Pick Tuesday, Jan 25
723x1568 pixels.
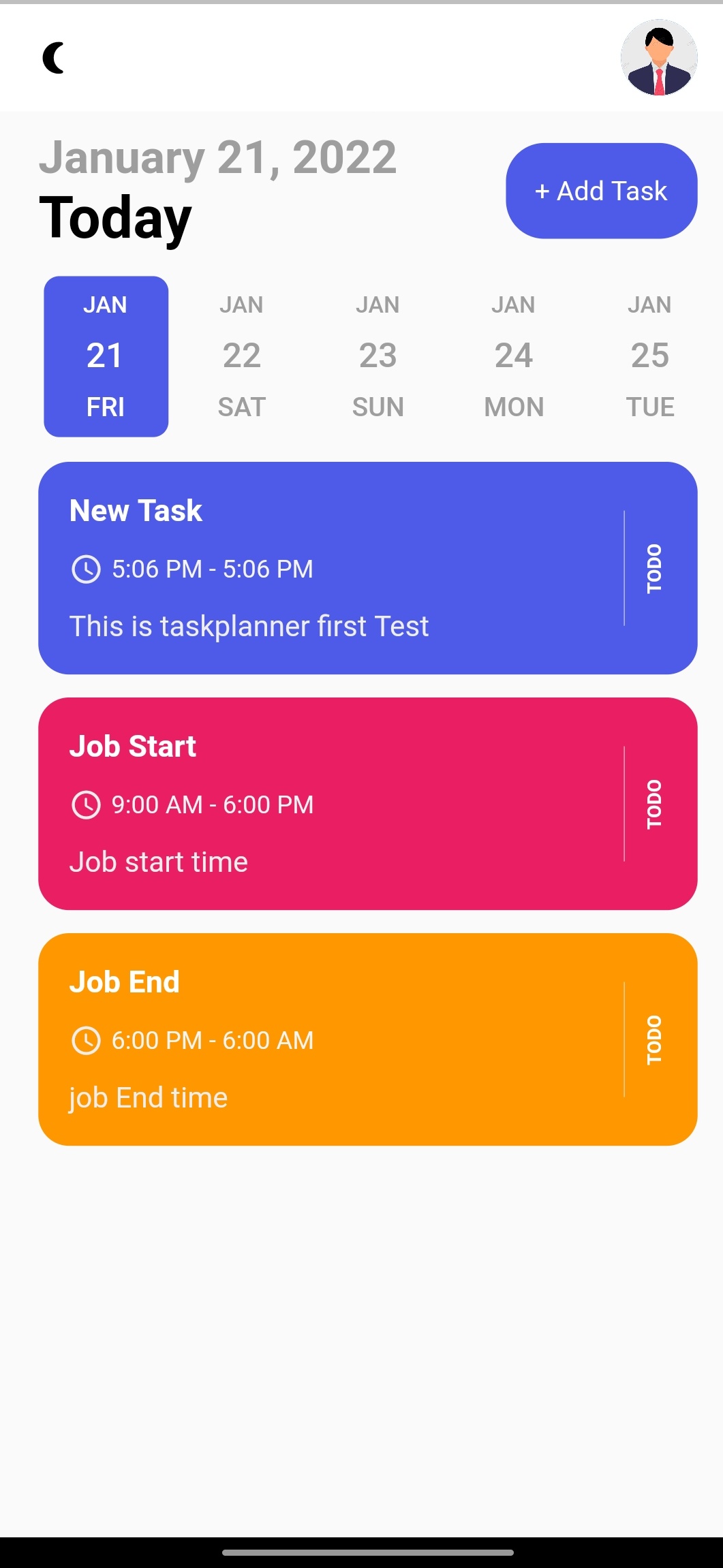point(650,356)
